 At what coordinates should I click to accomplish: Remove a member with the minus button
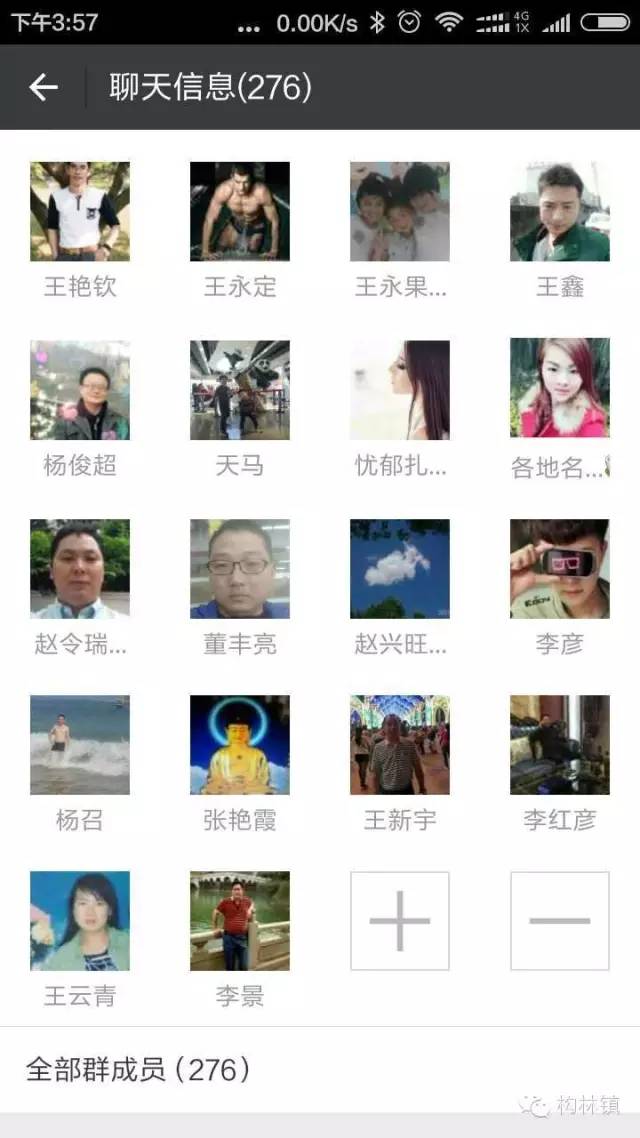pyautogui.click(x=560, y=921)
